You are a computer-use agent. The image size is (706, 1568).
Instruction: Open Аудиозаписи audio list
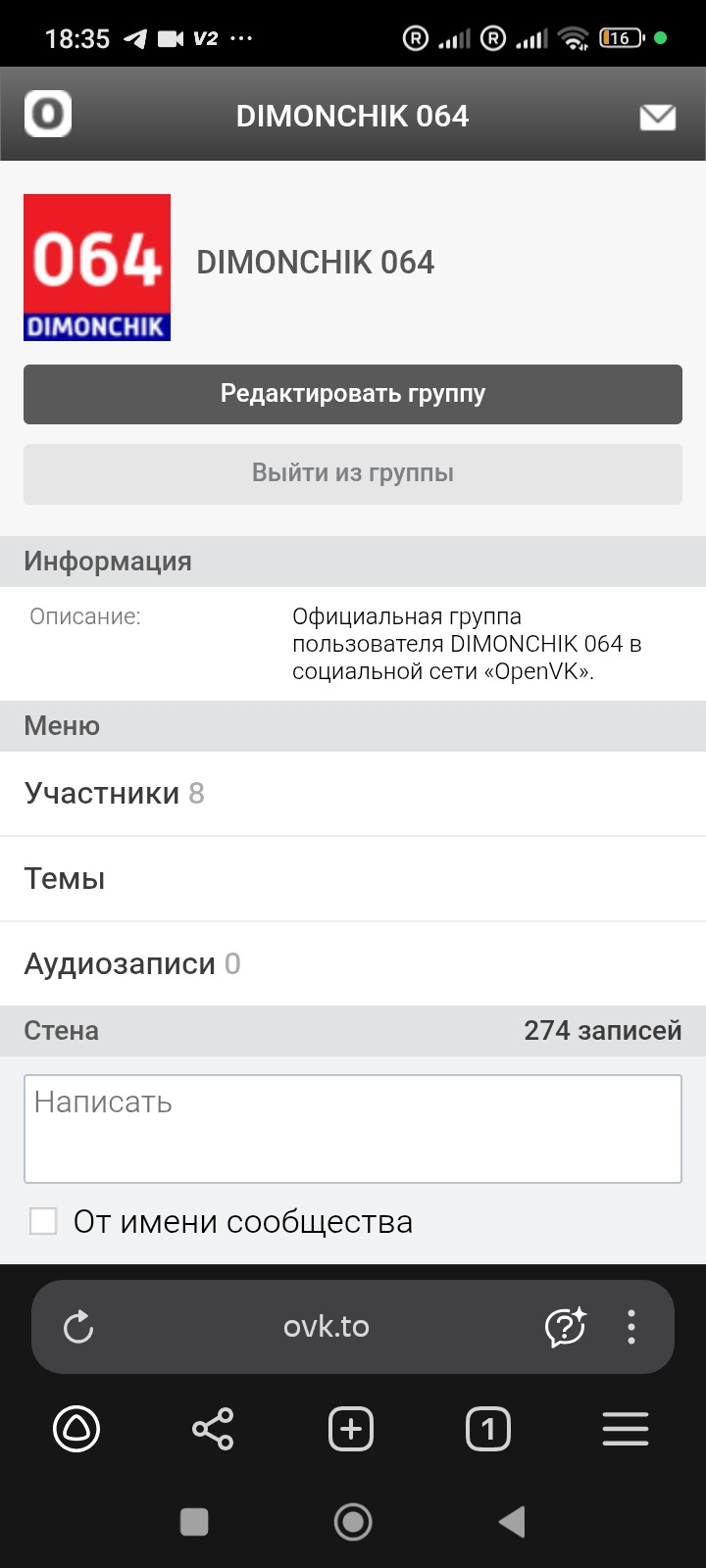(132, 963)
